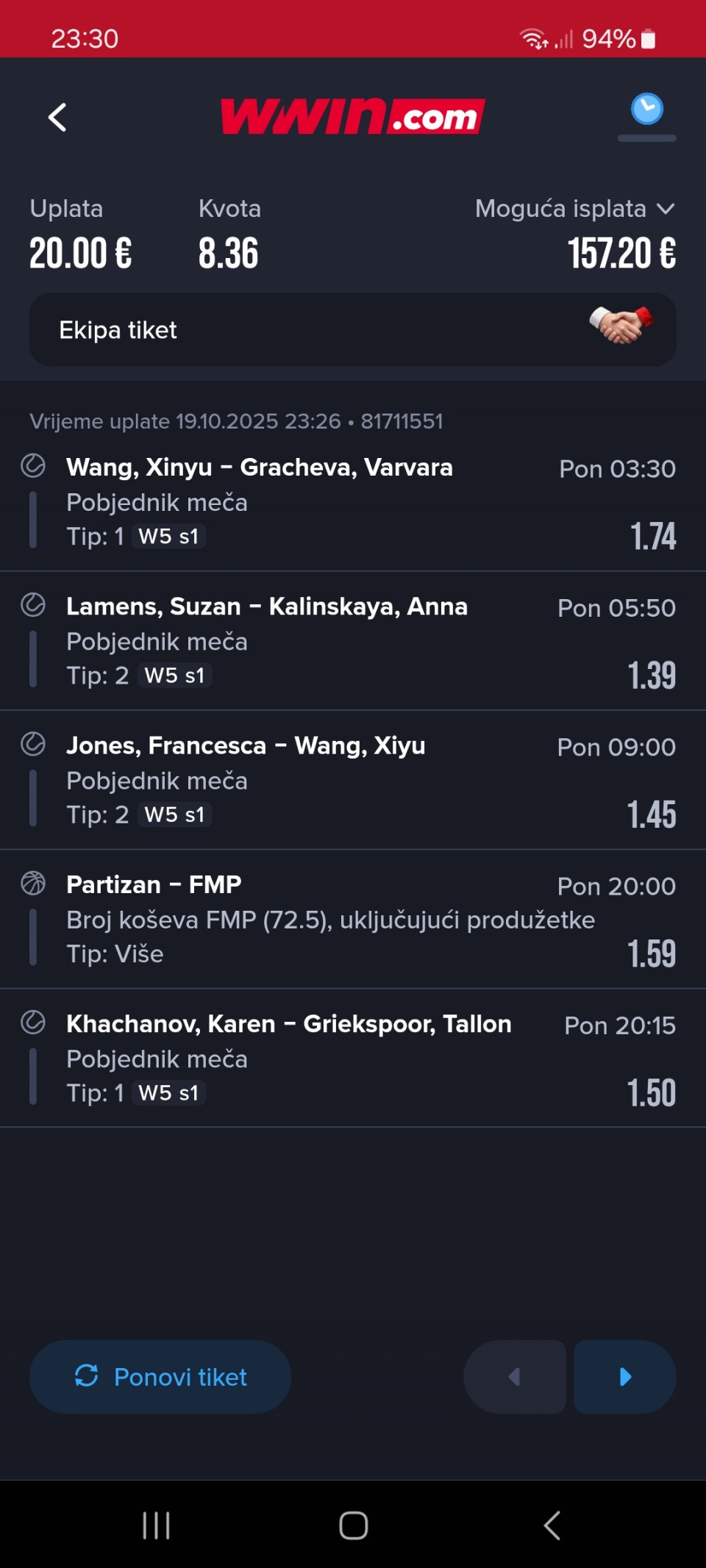Tap the system home button
Screen dimensions: 706x1568
tap(353, 1525)
